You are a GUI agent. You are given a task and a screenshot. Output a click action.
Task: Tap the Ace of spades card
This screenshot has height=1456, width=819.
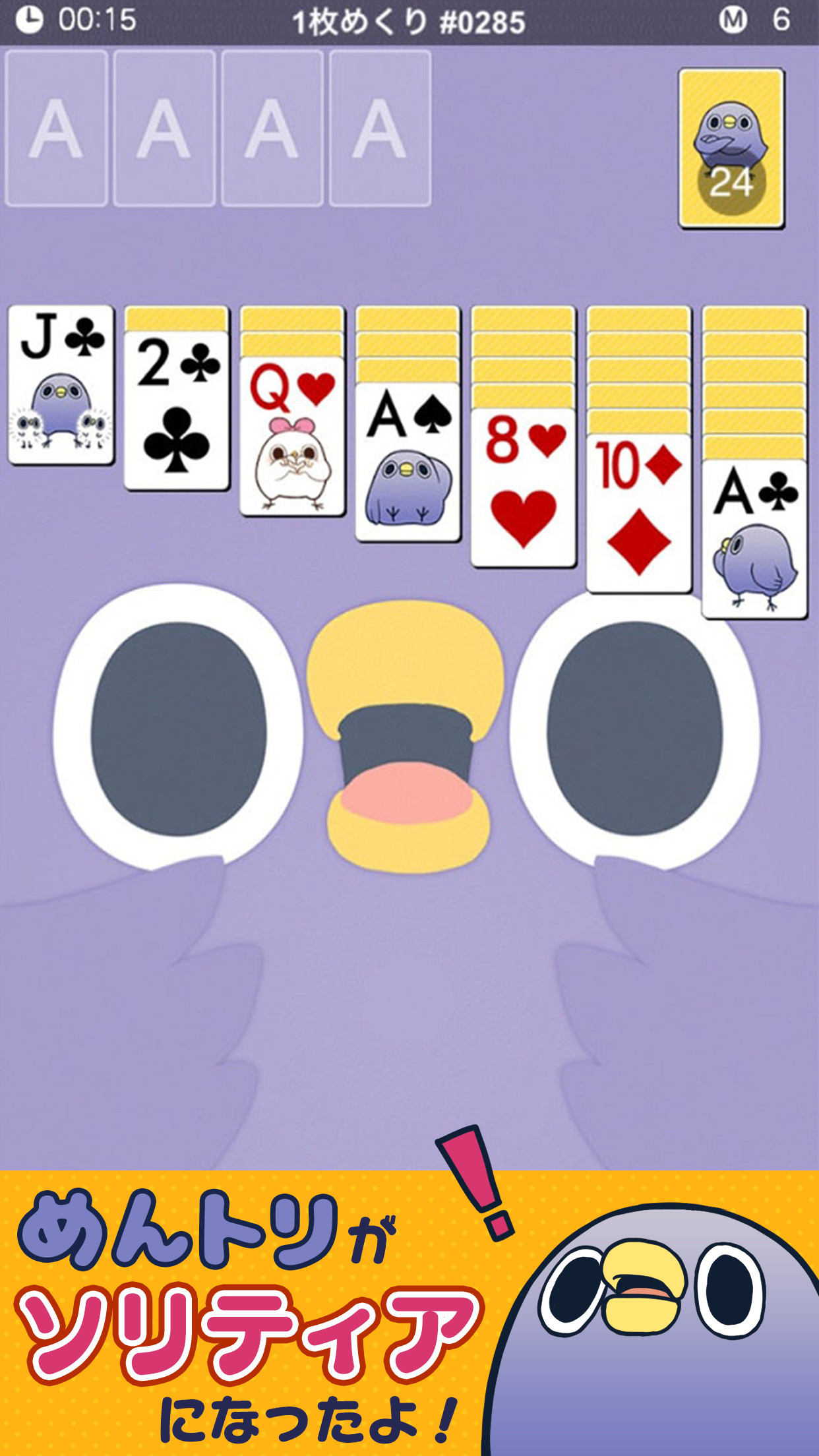click(x=408, y=462)
